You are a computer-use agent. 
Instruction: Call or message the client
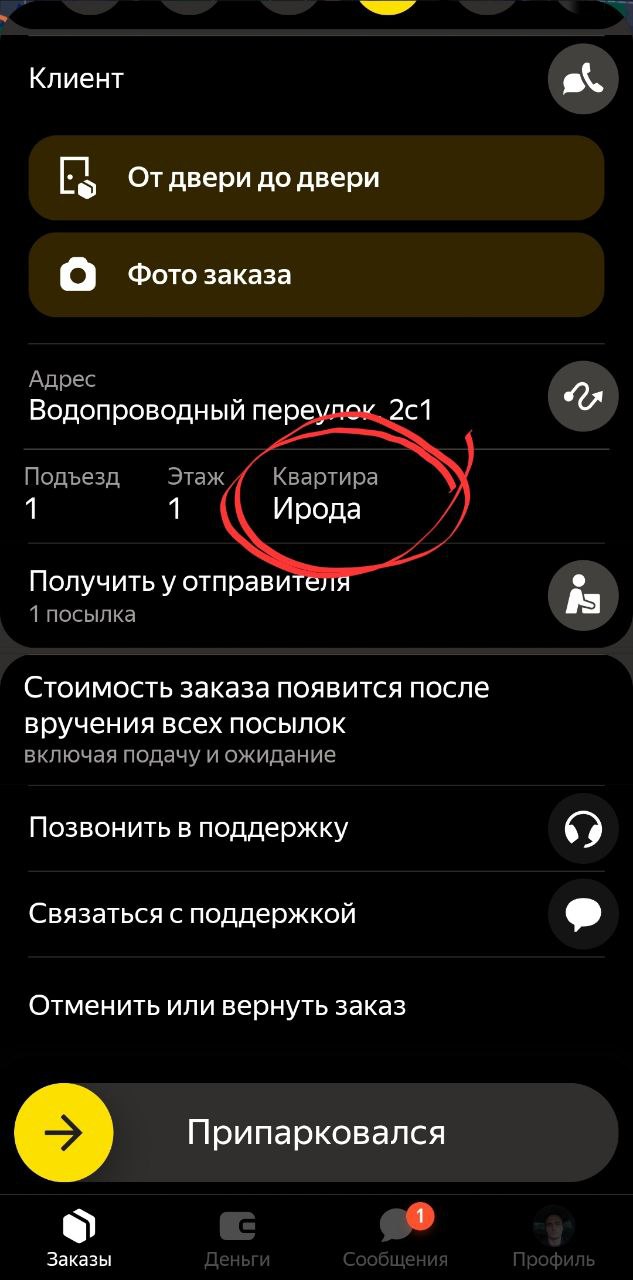click(583, 79)
